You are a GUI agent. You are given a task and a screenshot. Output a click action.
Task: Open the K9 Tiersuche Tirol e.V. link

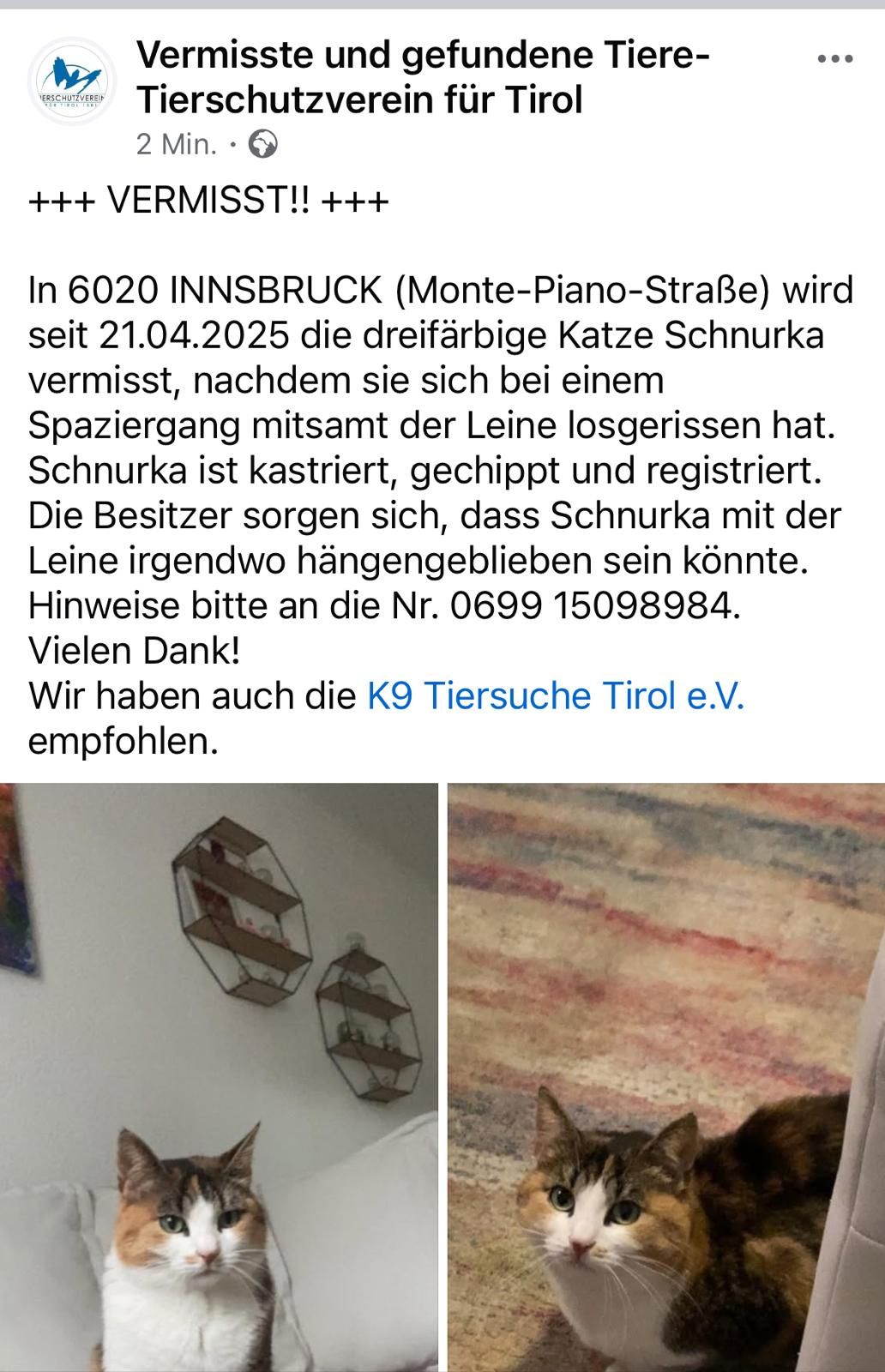pos(556,695)
